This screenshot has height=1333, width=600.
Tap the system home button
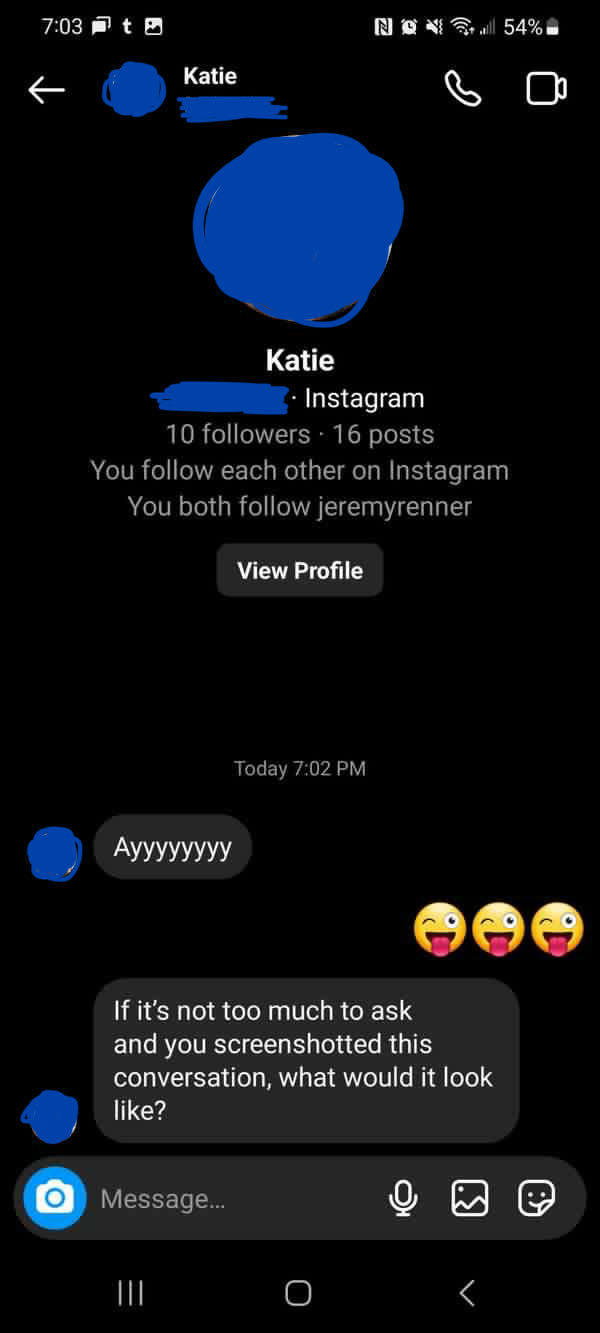pyautogui.click(x=298, y=1293)
